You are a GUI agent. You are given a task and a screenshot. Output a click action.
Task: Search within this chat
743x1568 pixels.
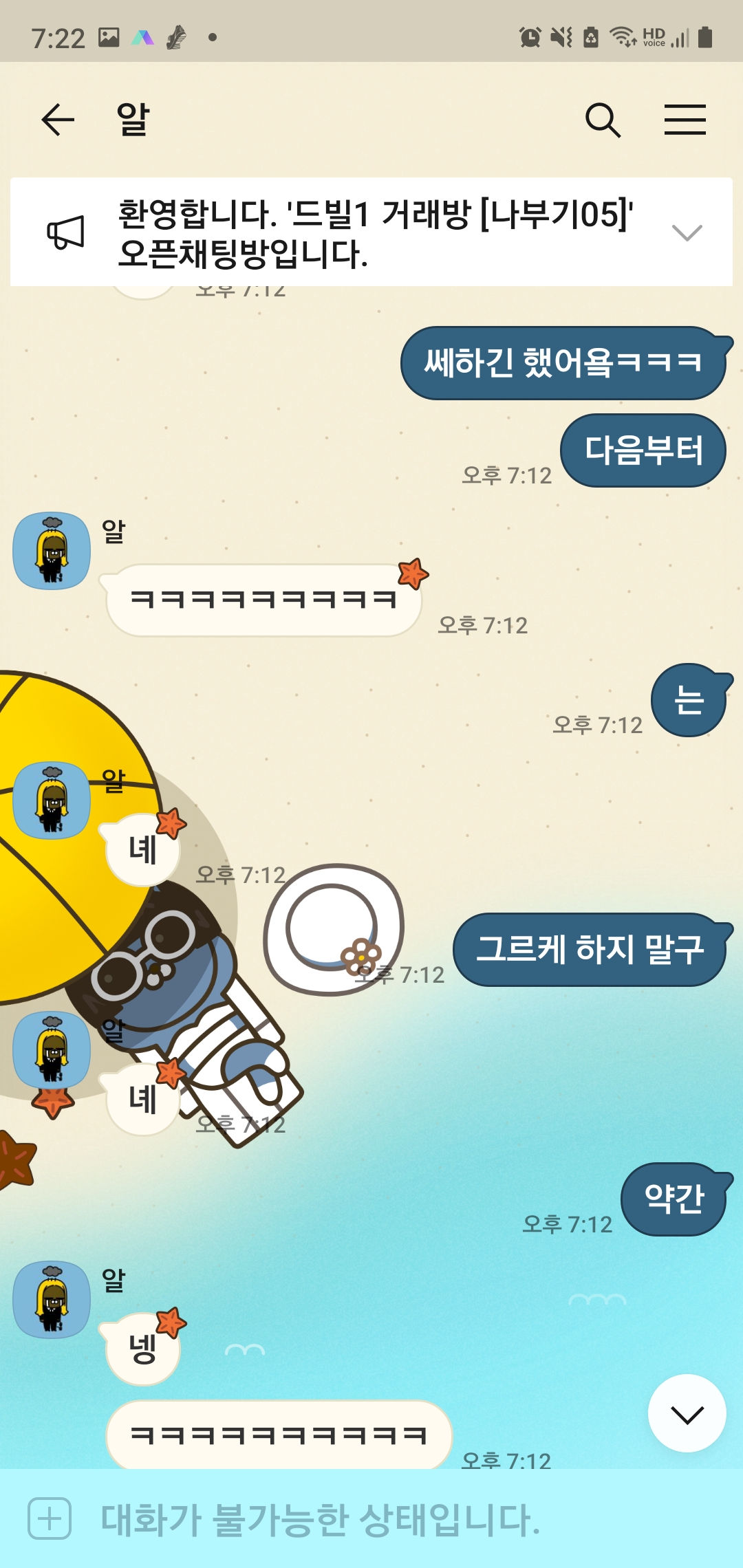click(603, 120)
